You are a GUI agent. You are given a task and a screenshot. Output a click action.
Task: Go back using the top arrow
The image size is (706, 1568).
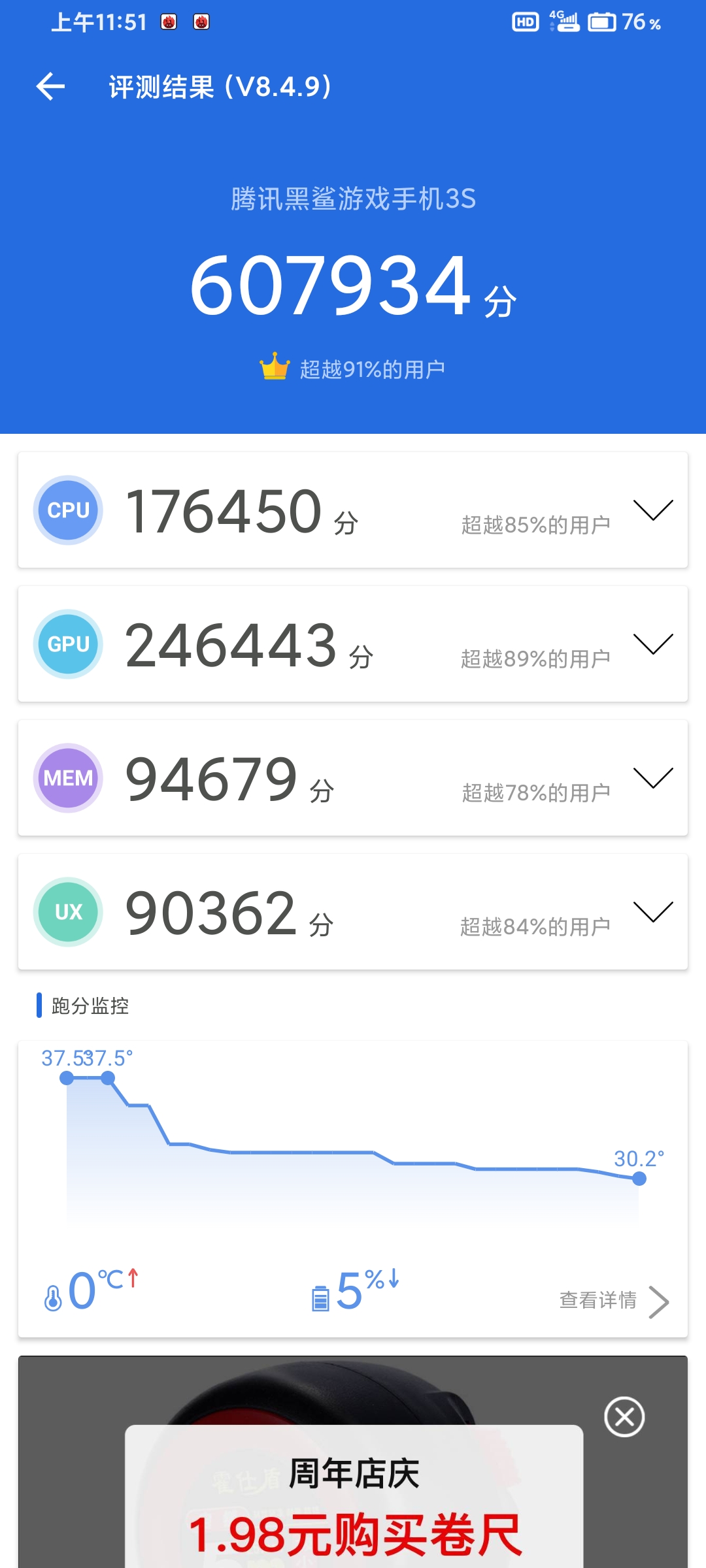click(50, 87)
